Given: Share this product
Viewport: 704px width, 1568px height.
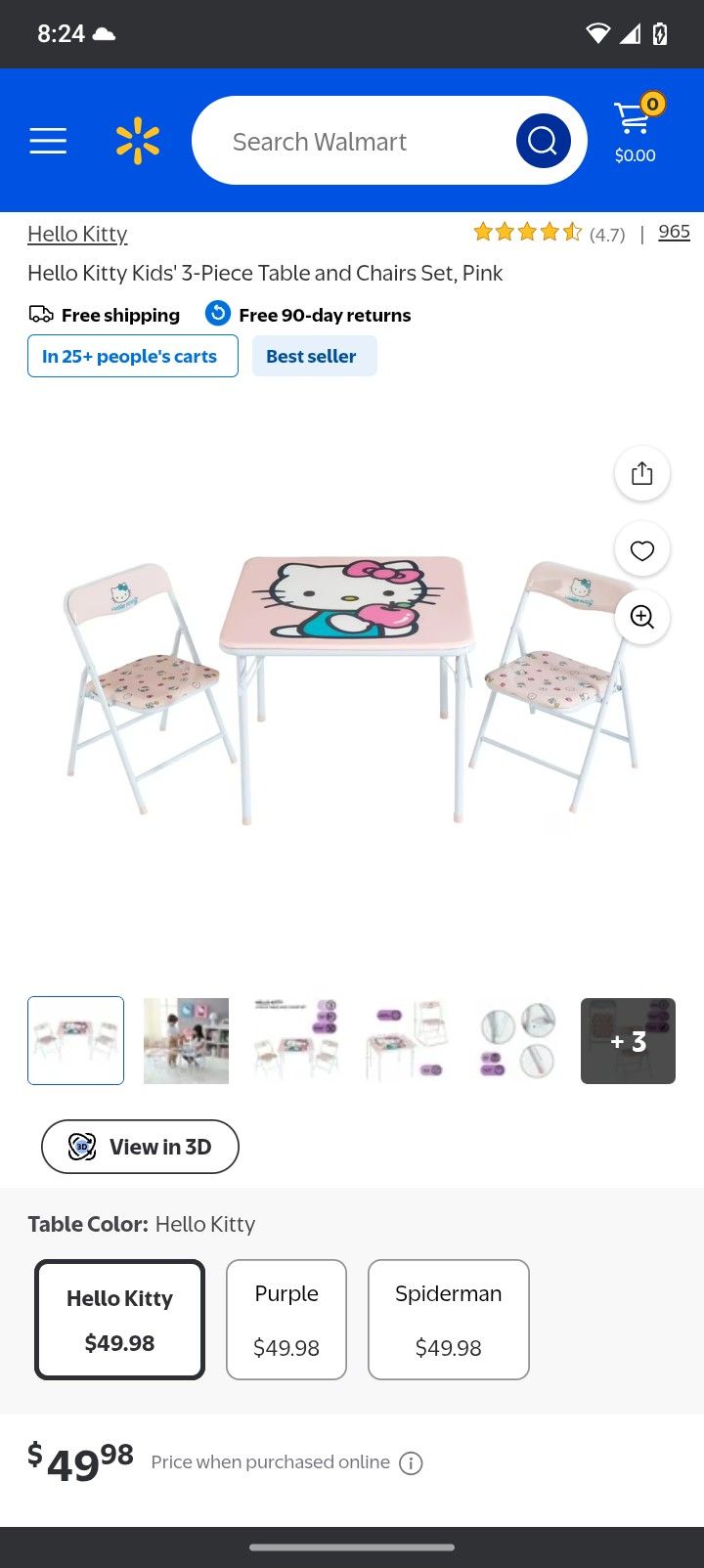Looking at the screenshot, I should 641,472.
